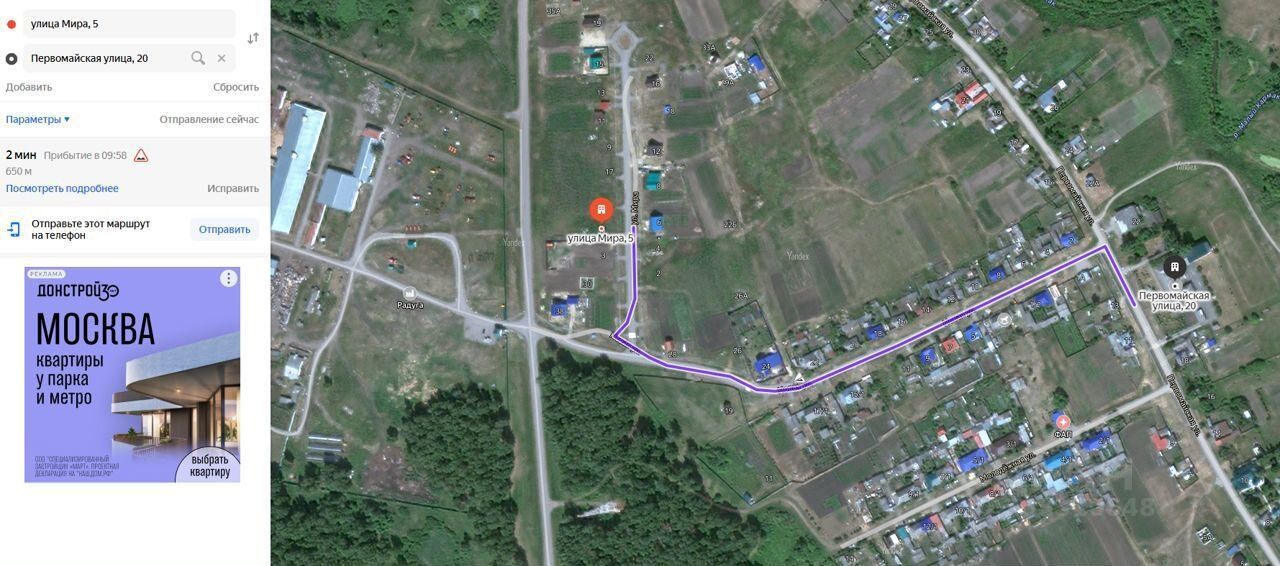The height and width of the screenshot is (566, 1280).
Task: Change departure time Отправление сейчас
Action: click(x=209, y=119)
